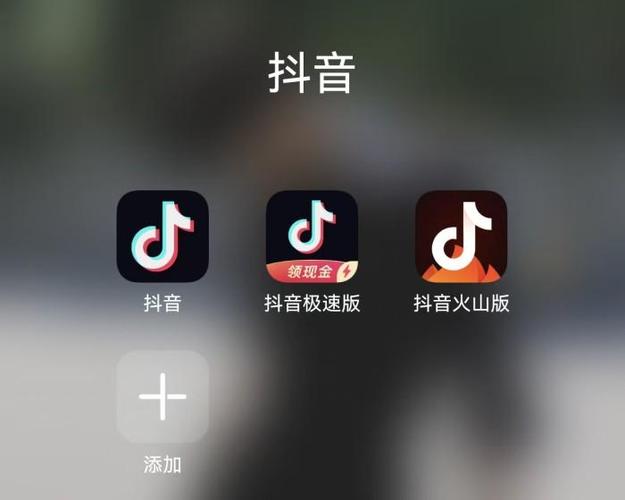Rename the 抖音 folder title
Viewport: 625px width, 500px height.
click(312, 74)
